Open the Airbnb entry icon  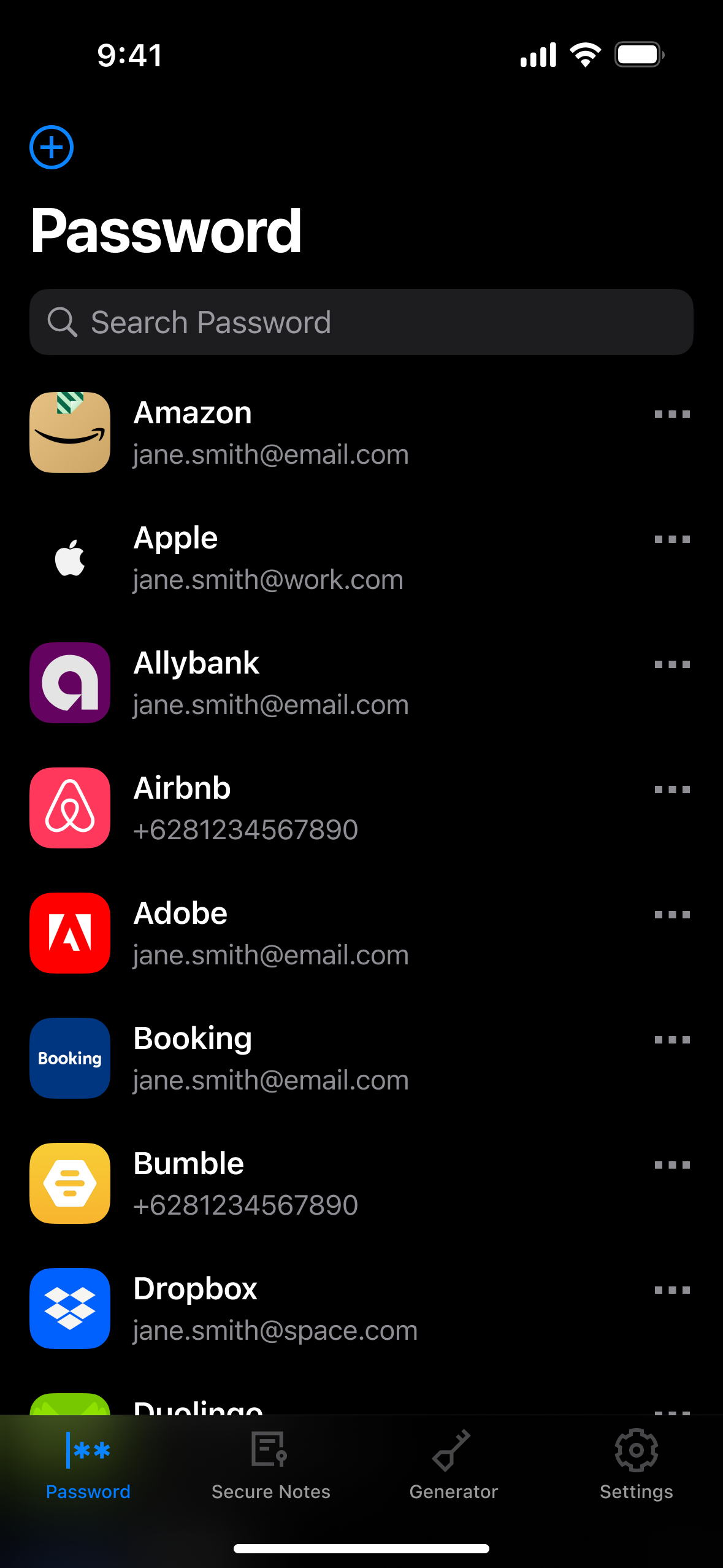tap(69, 808)
